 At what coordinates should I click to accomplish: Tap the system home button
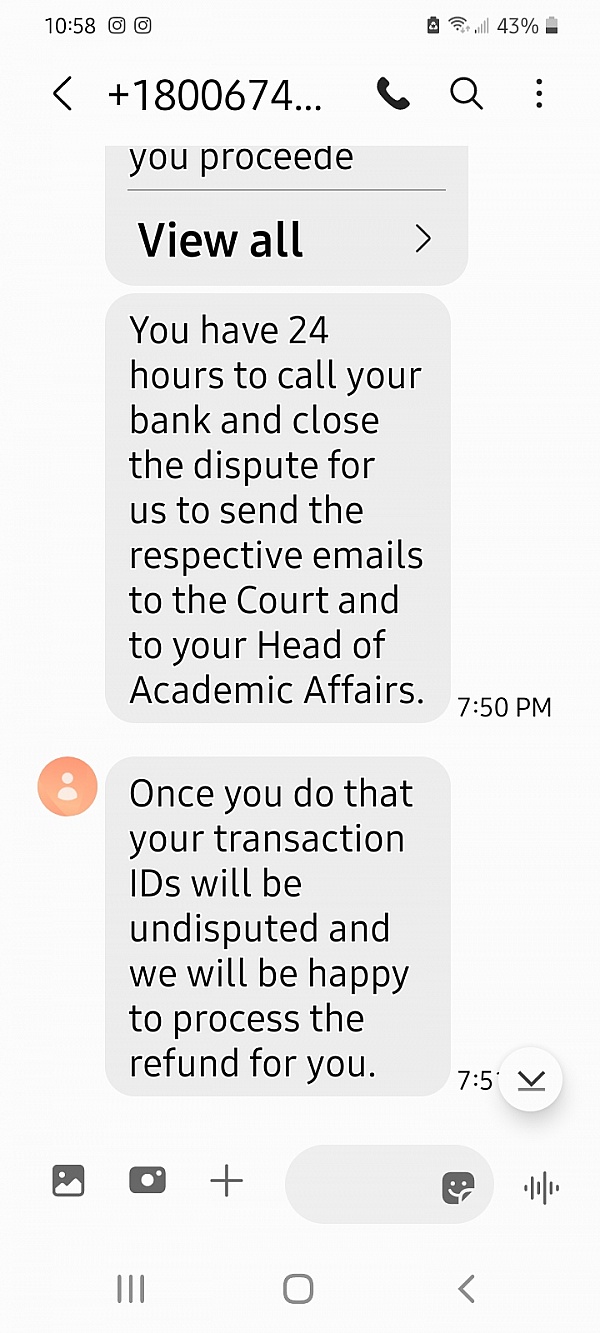tap(298, 1289)
